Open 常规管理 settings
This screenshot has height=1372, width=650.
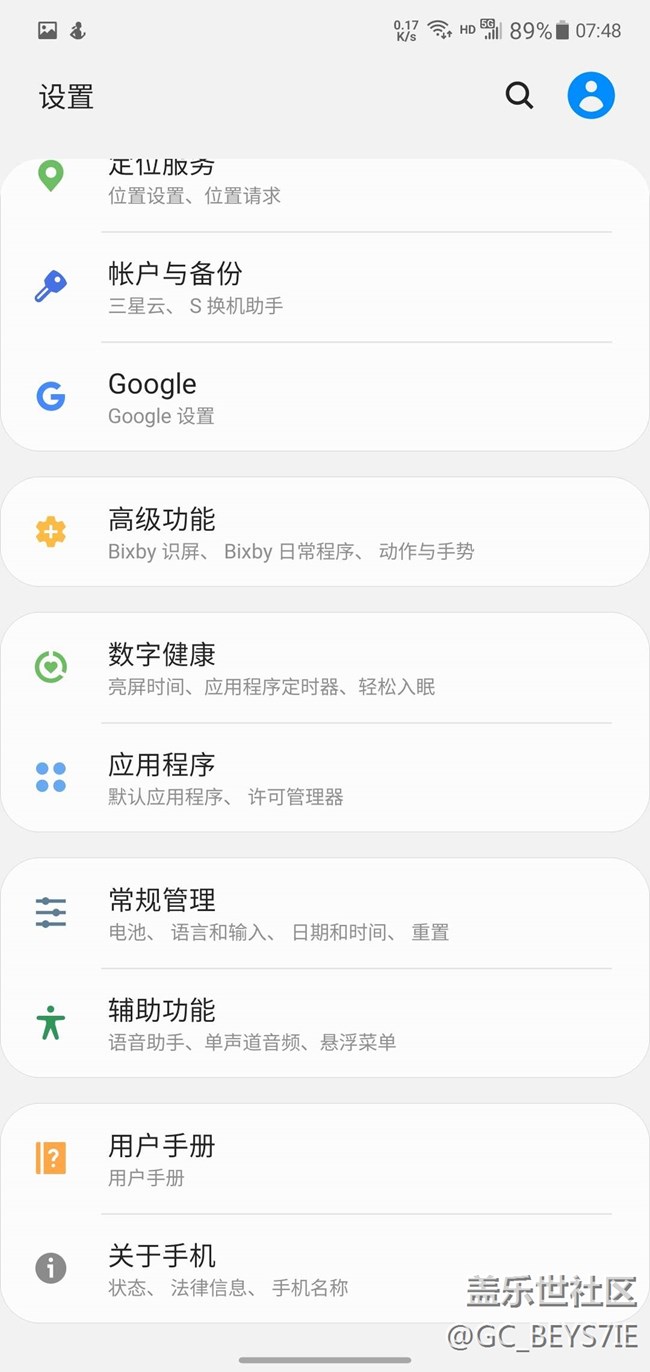click(x=325, y=914)
